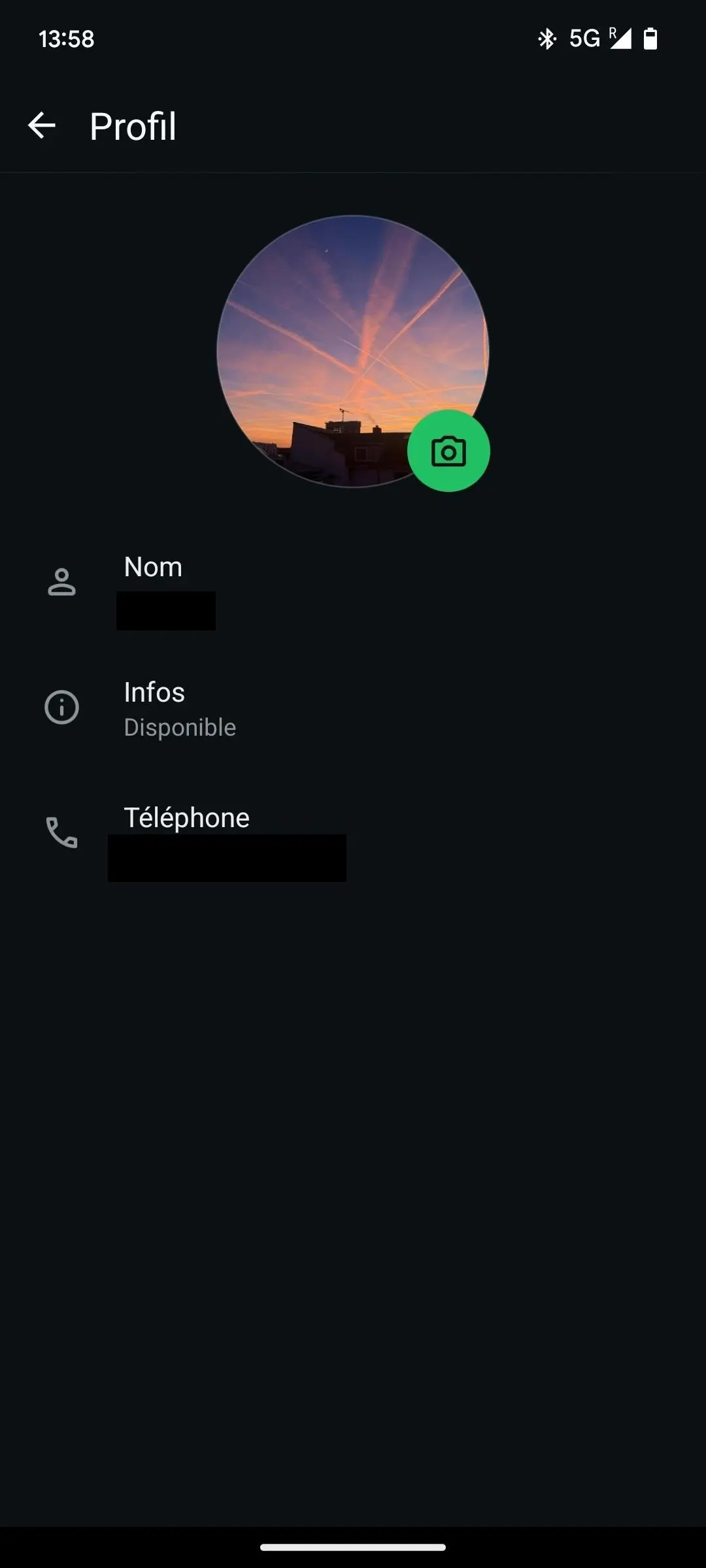
Task: Click the Nom label row
Action: 153,566
